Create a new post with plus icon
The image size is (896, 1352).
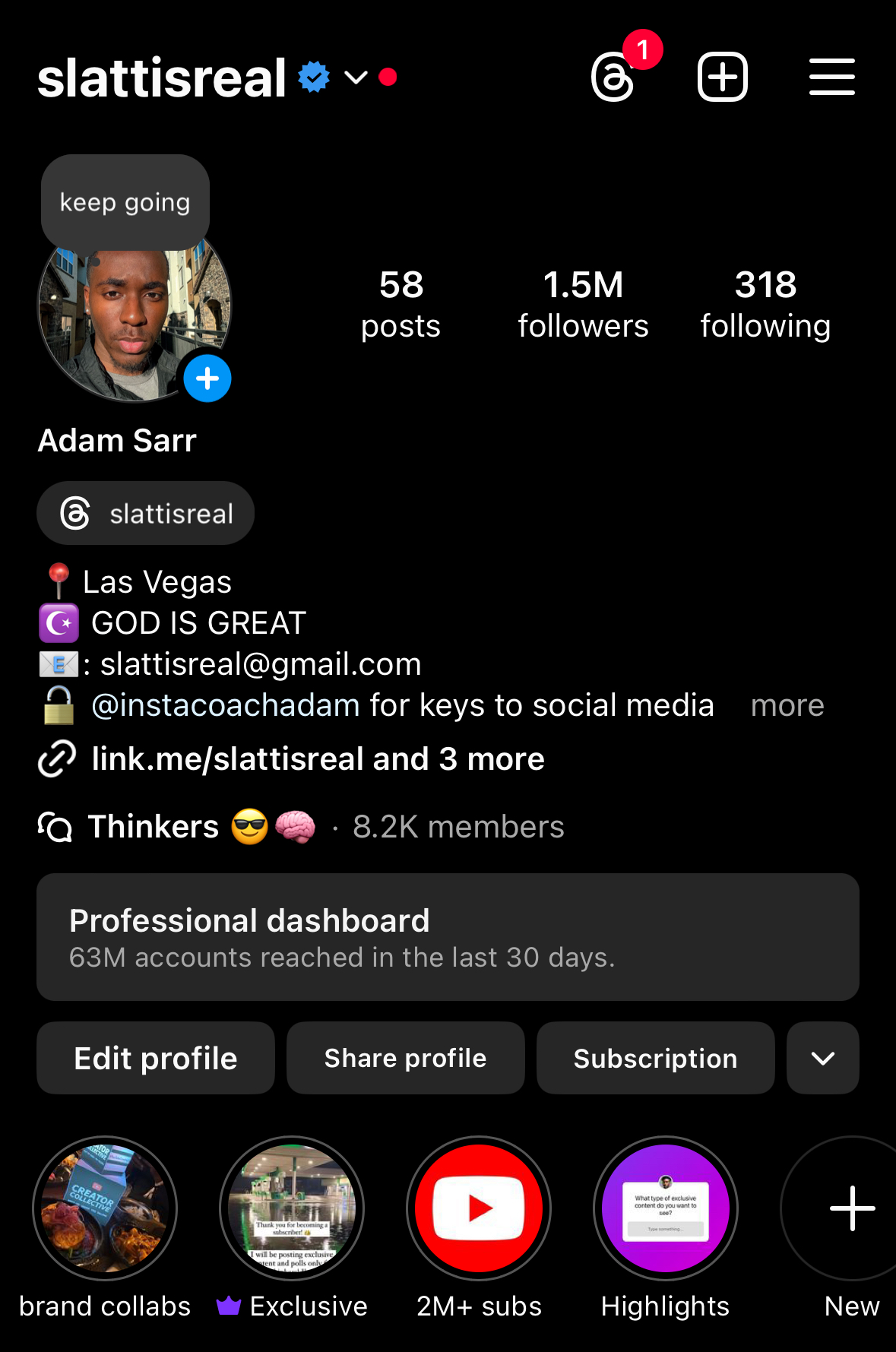click(722, 77)
